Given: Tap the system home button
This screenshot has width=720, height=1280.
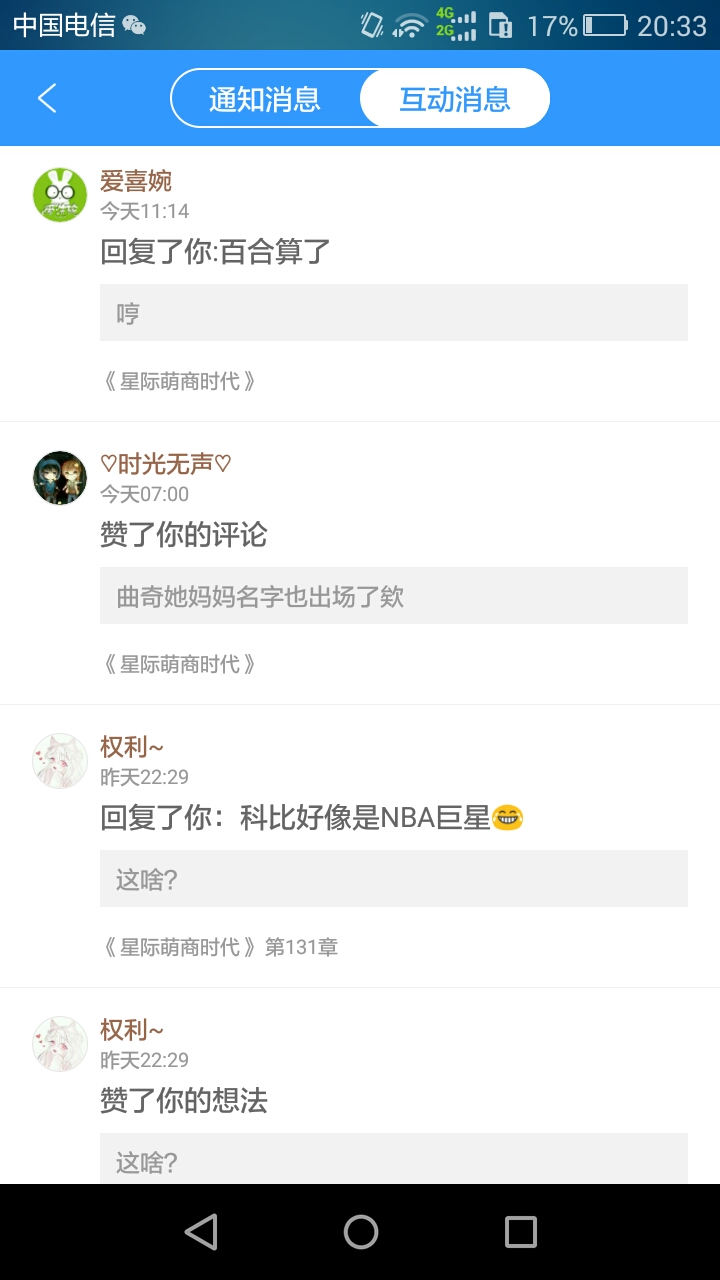Looking at the screenshot, I should point(360,1232).
